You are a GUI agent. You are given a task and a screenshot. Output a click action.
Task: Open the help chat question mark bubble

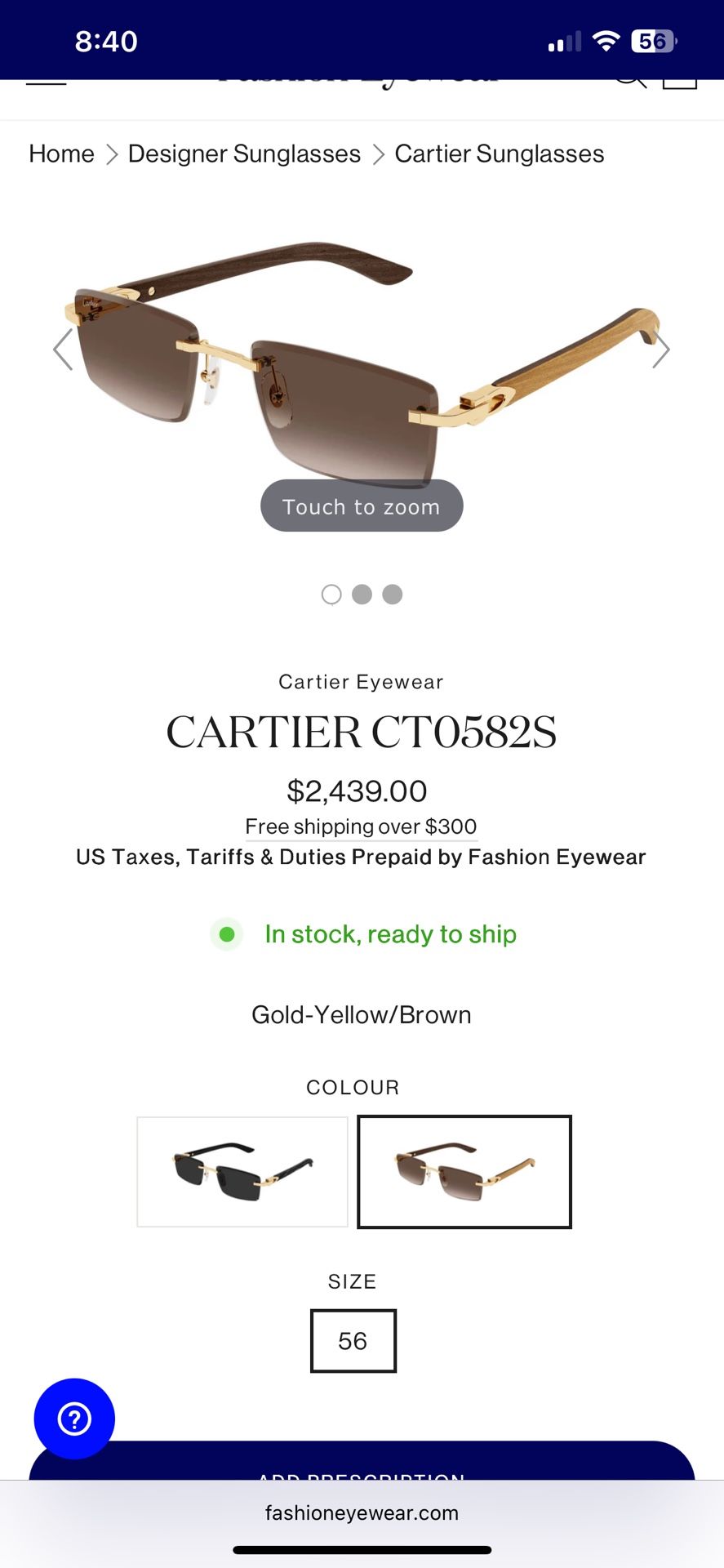pos(74,1419)
